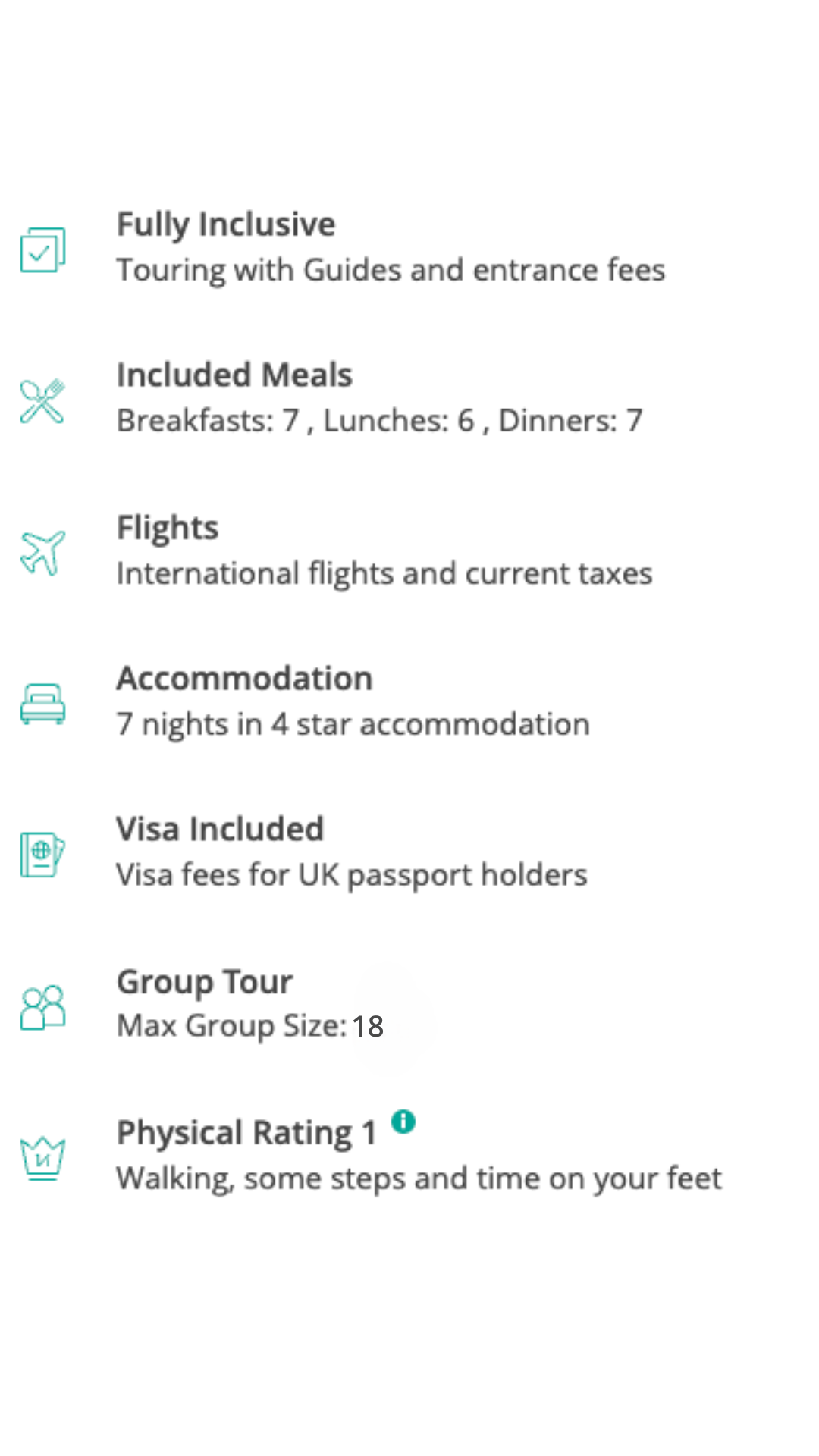Open the Physical Rating info icon
This screenshot has width=819, height=1456.
tap(403, 1121)
